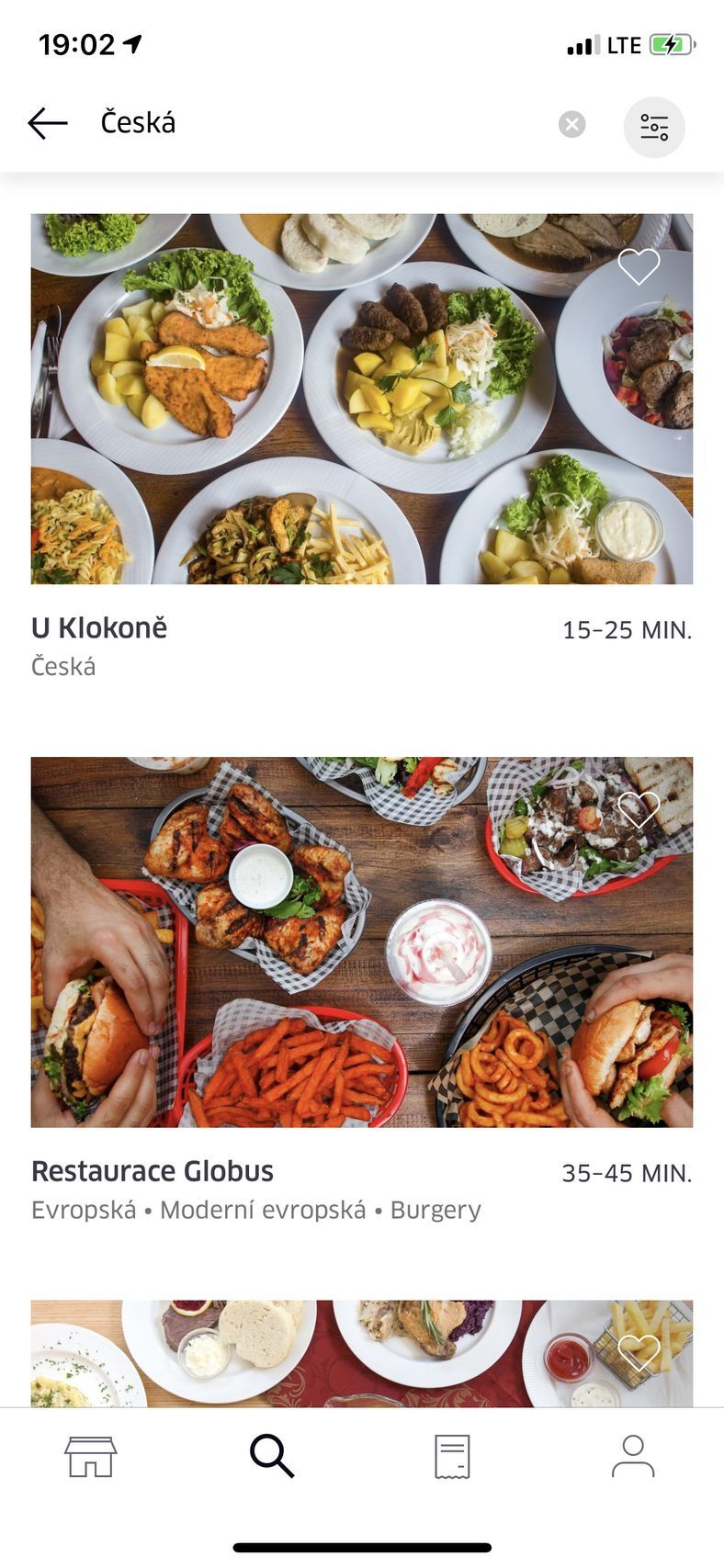Tap the Burgery cuisine label
Viewport: 724px width, 1568px height.
(x=436, y=1210)
